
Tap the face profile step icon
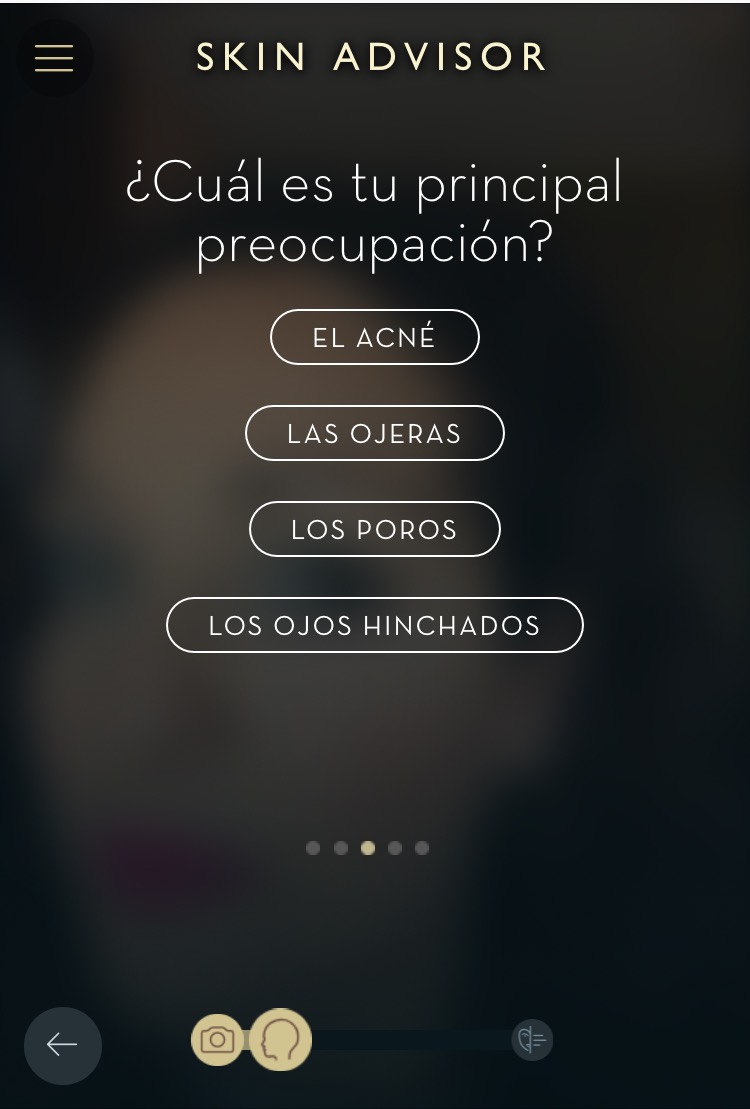(280, 1040)
